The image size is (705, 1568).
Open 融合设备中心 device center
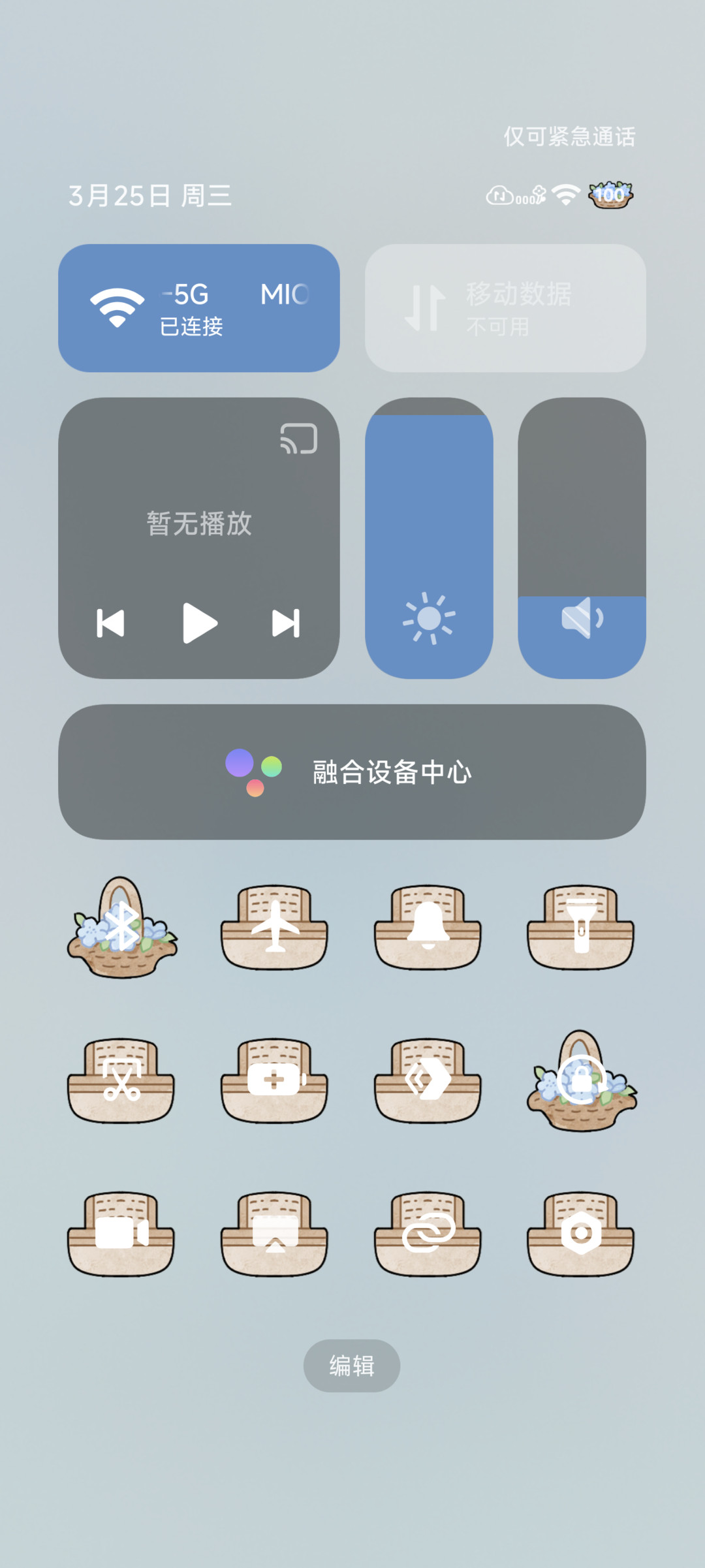[352, 772]
